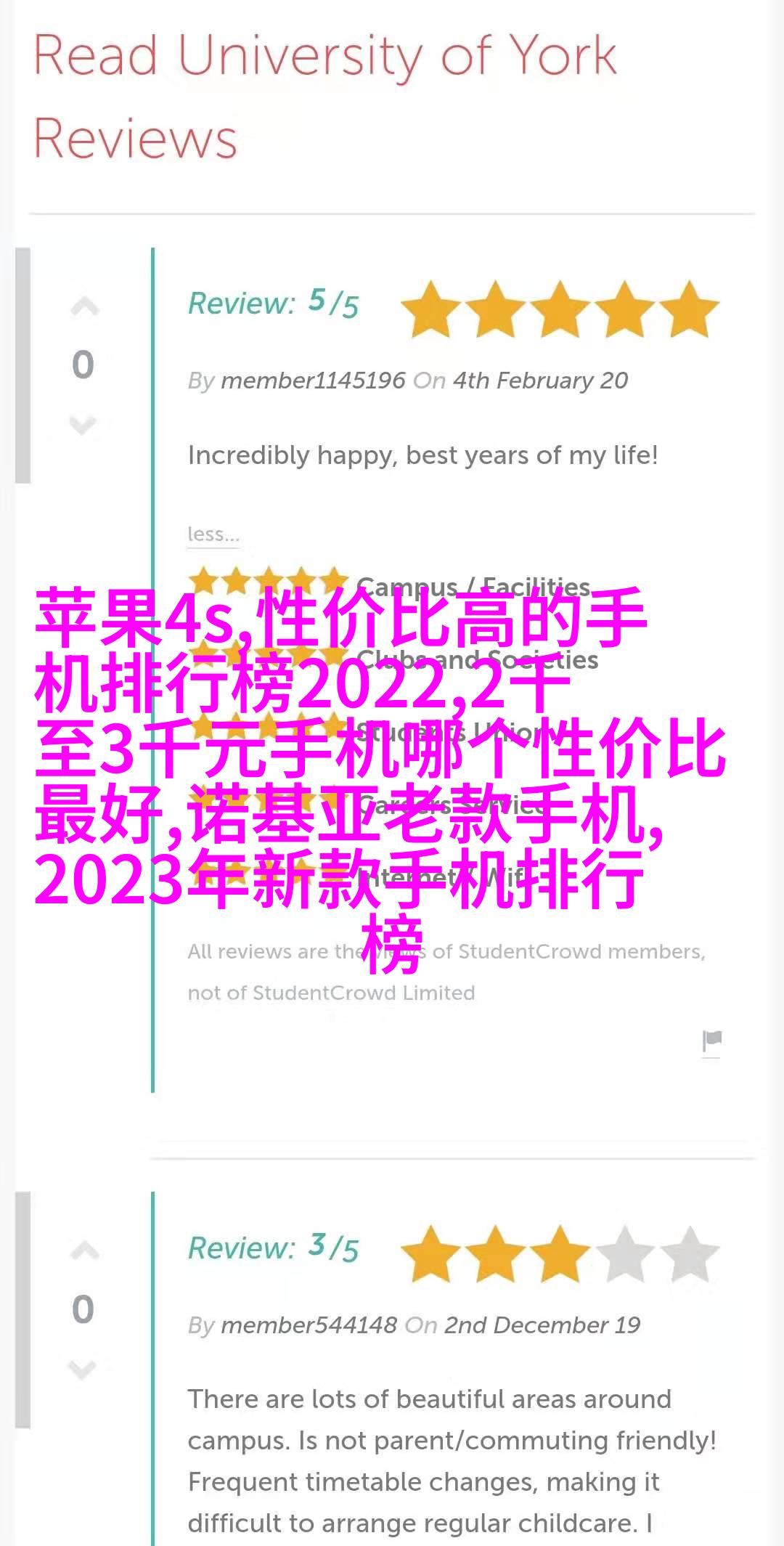Flag member1145196's review as inappropriate

(x=711, y=1041)
